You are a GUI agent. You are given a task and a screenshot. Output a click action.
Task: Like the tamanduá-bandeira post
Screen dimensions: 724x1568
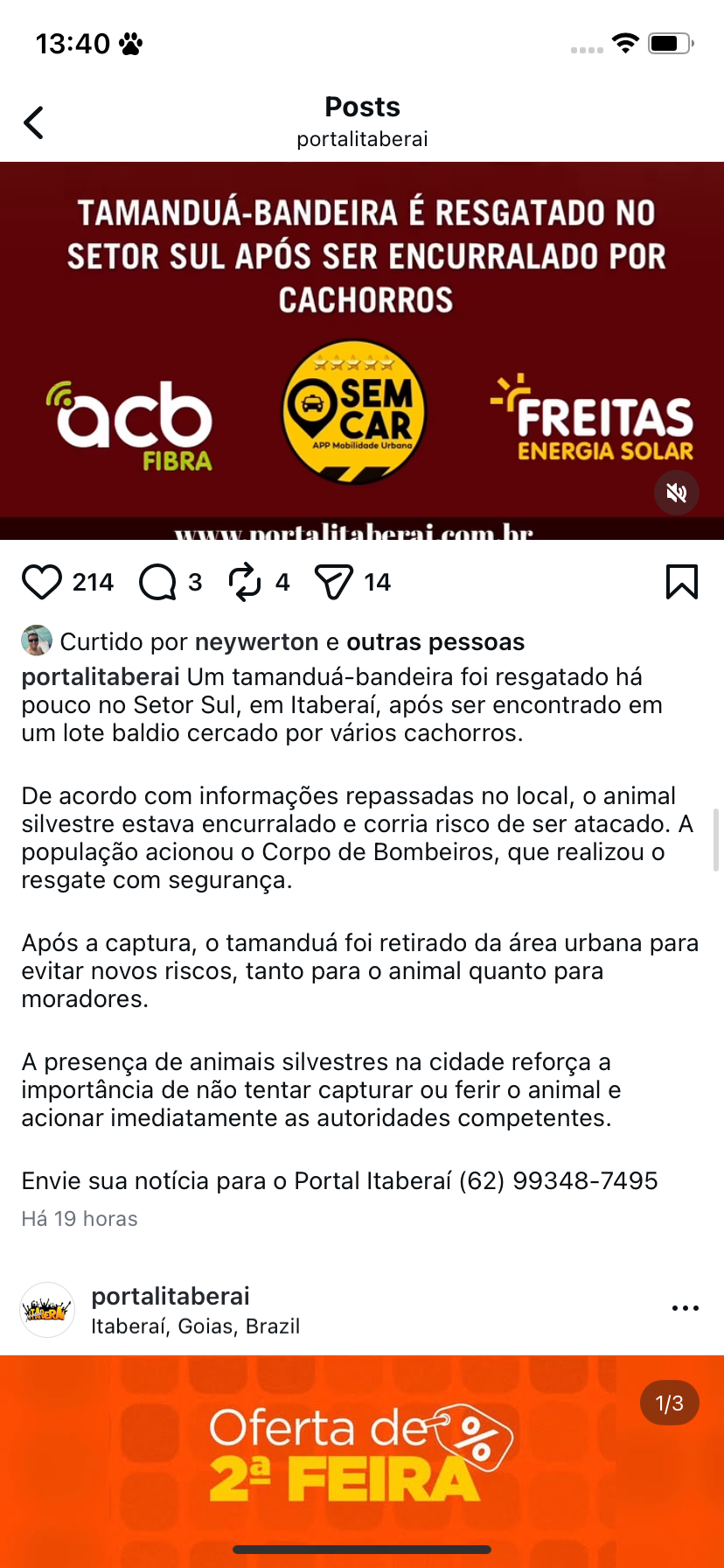click(x=42, y=583)
